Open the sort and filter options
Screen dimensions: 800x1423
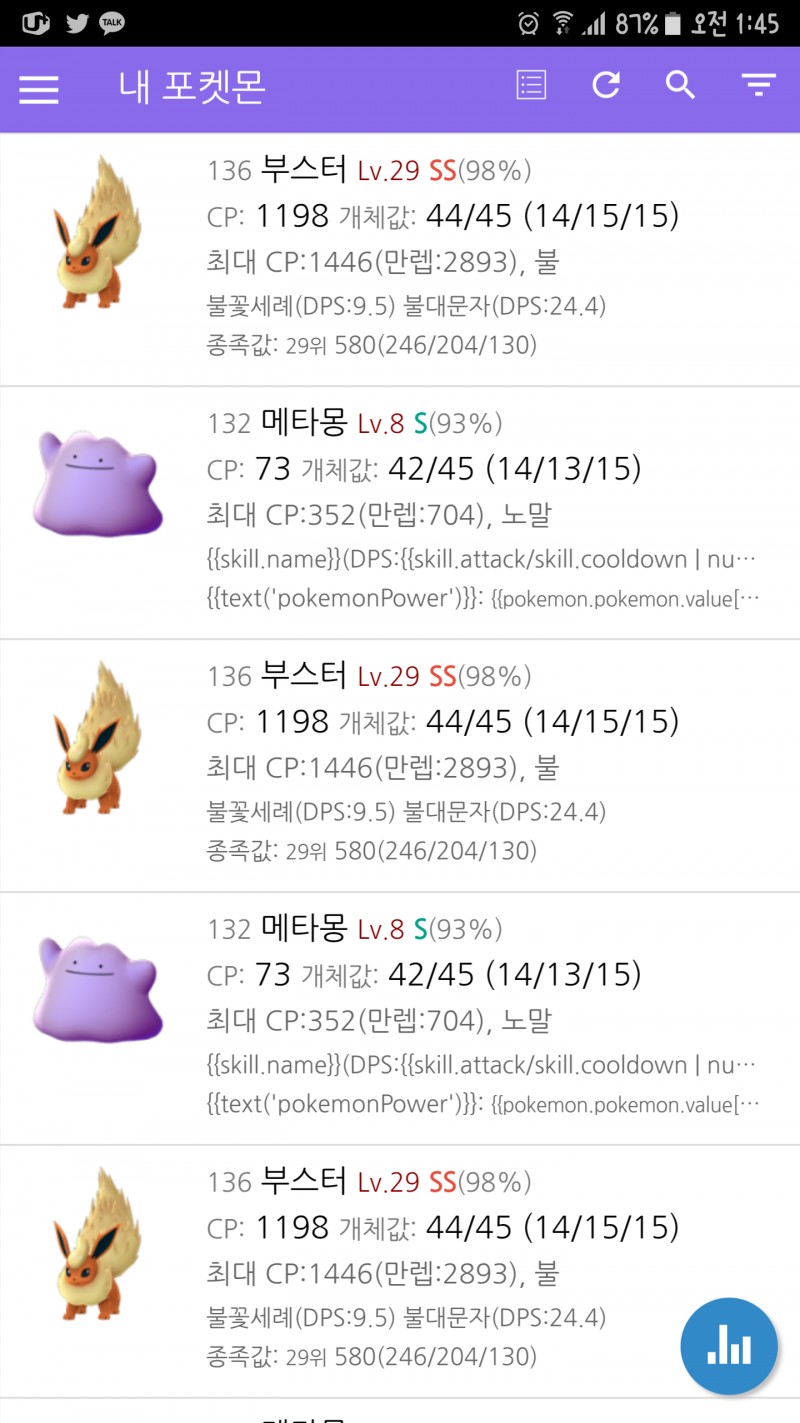[759, 87]
